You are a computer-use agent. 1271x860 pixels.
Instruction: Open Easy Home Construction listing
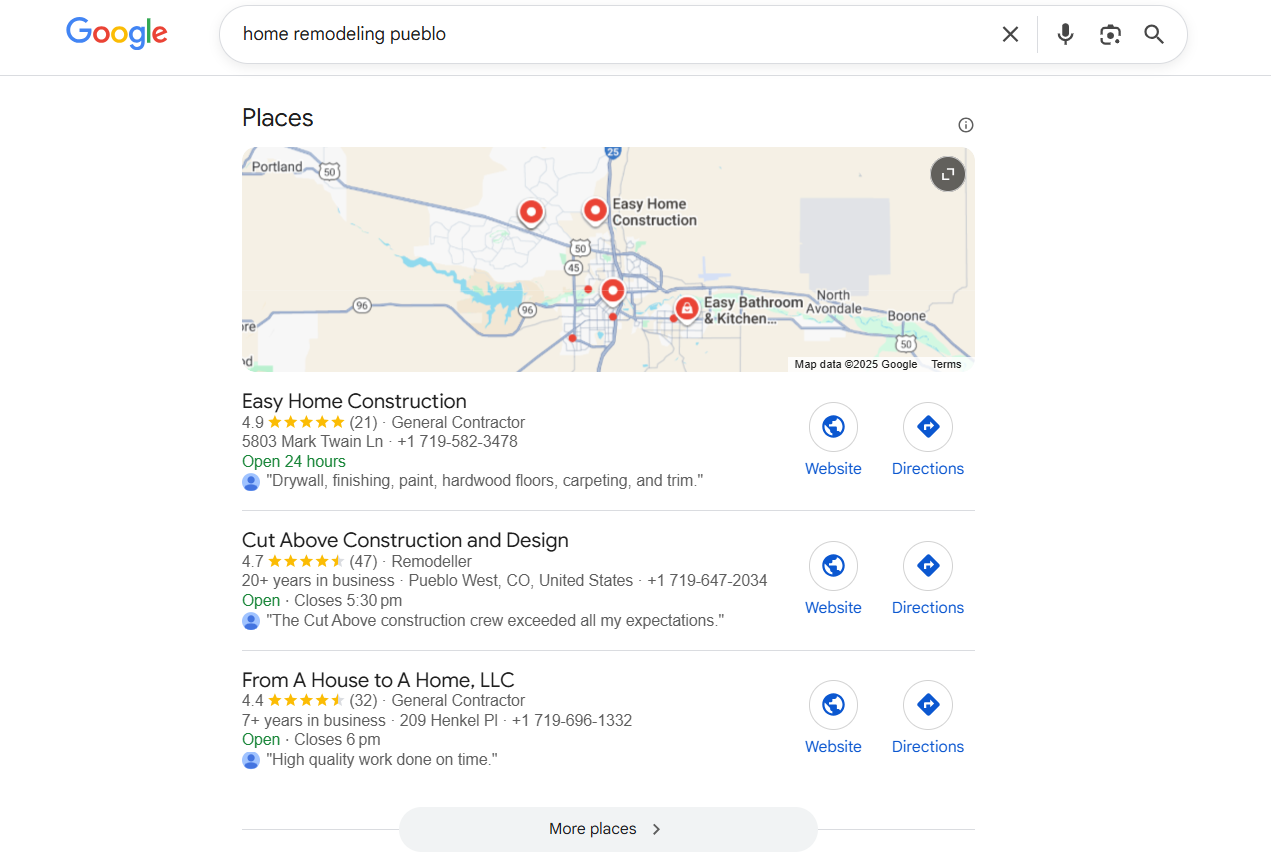pos(354,402)
